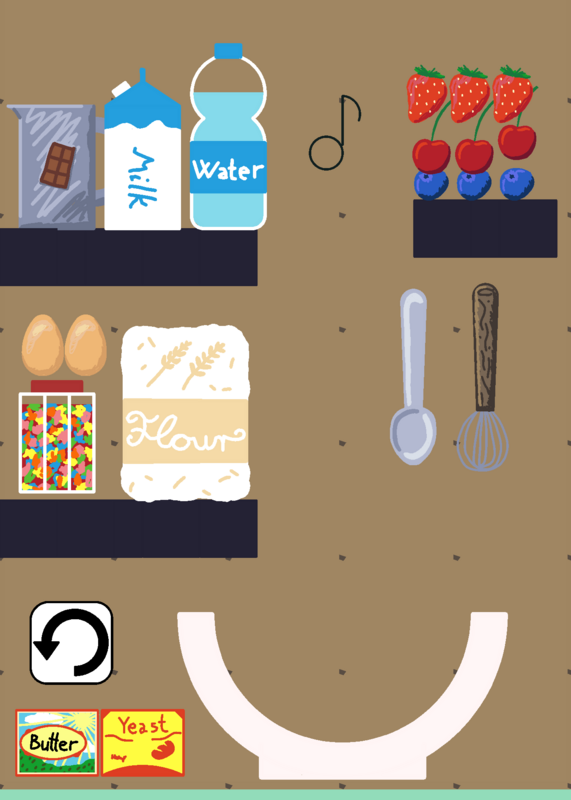Use the whisk
Image resolution: width=571 pixels, height=800 pixels.
(x=483, y=377)
